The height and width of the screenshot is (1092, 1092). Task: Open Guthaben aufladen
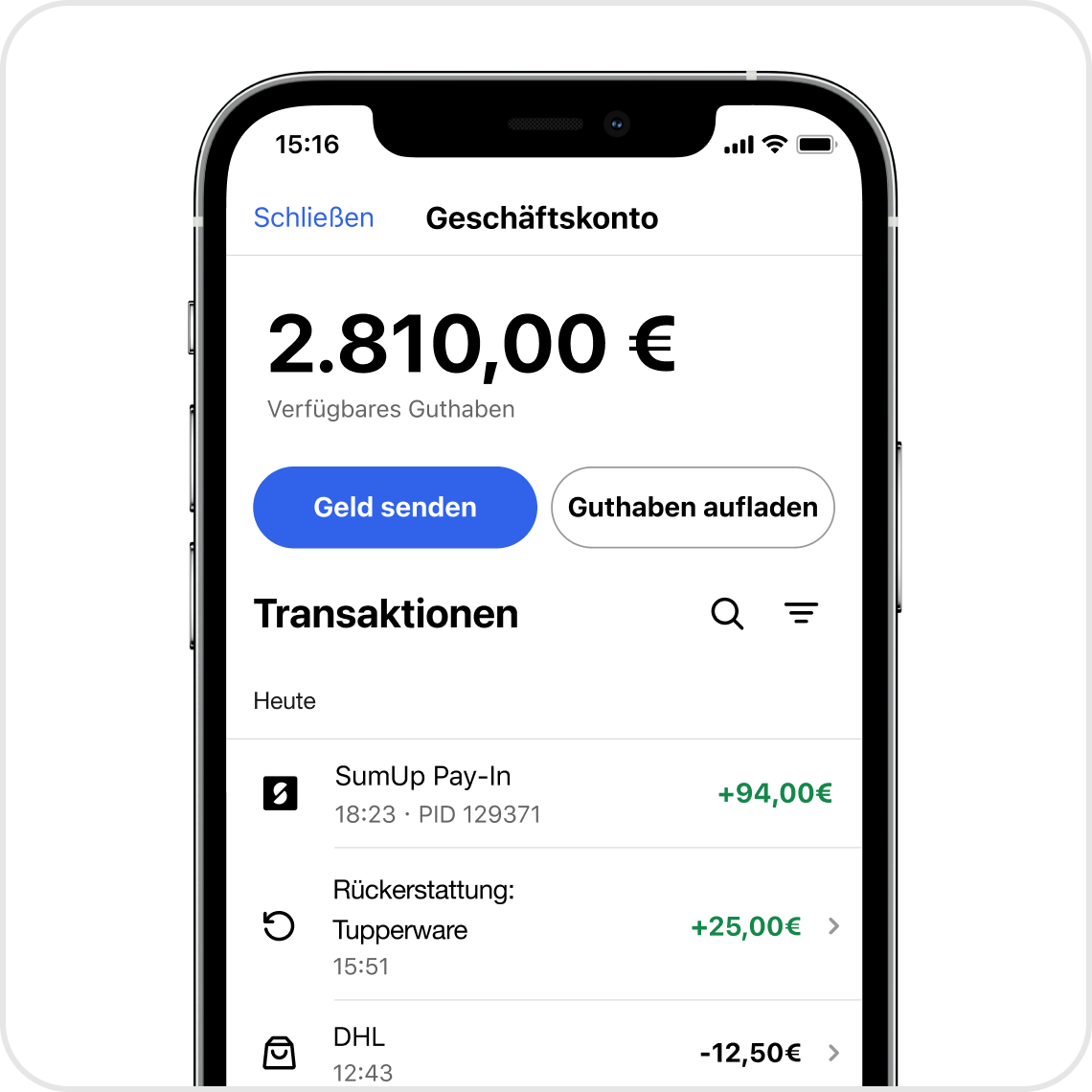693,508
